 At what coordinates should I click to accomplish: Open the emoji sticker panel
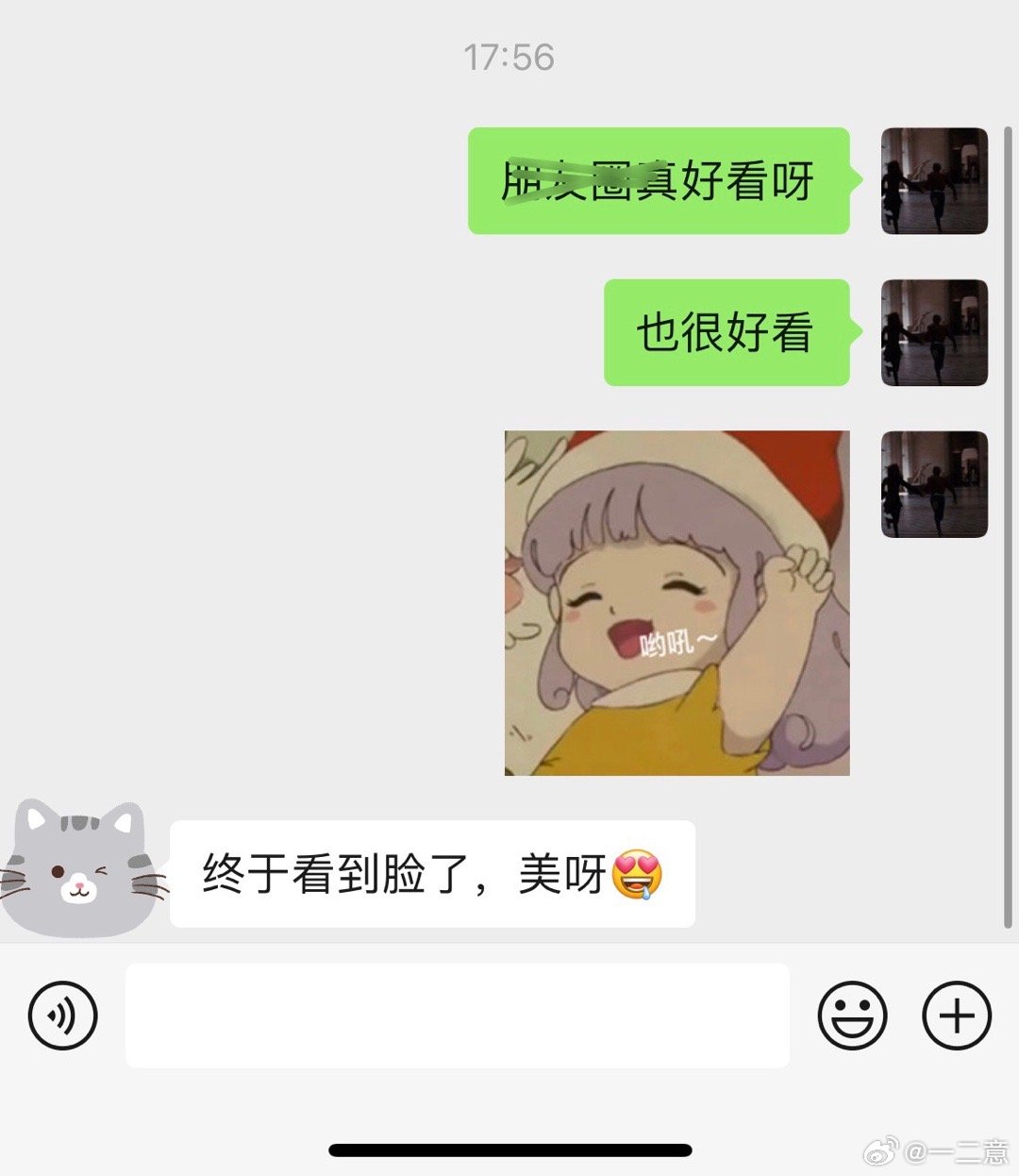pyautogui.click(x=852, y=1016)
